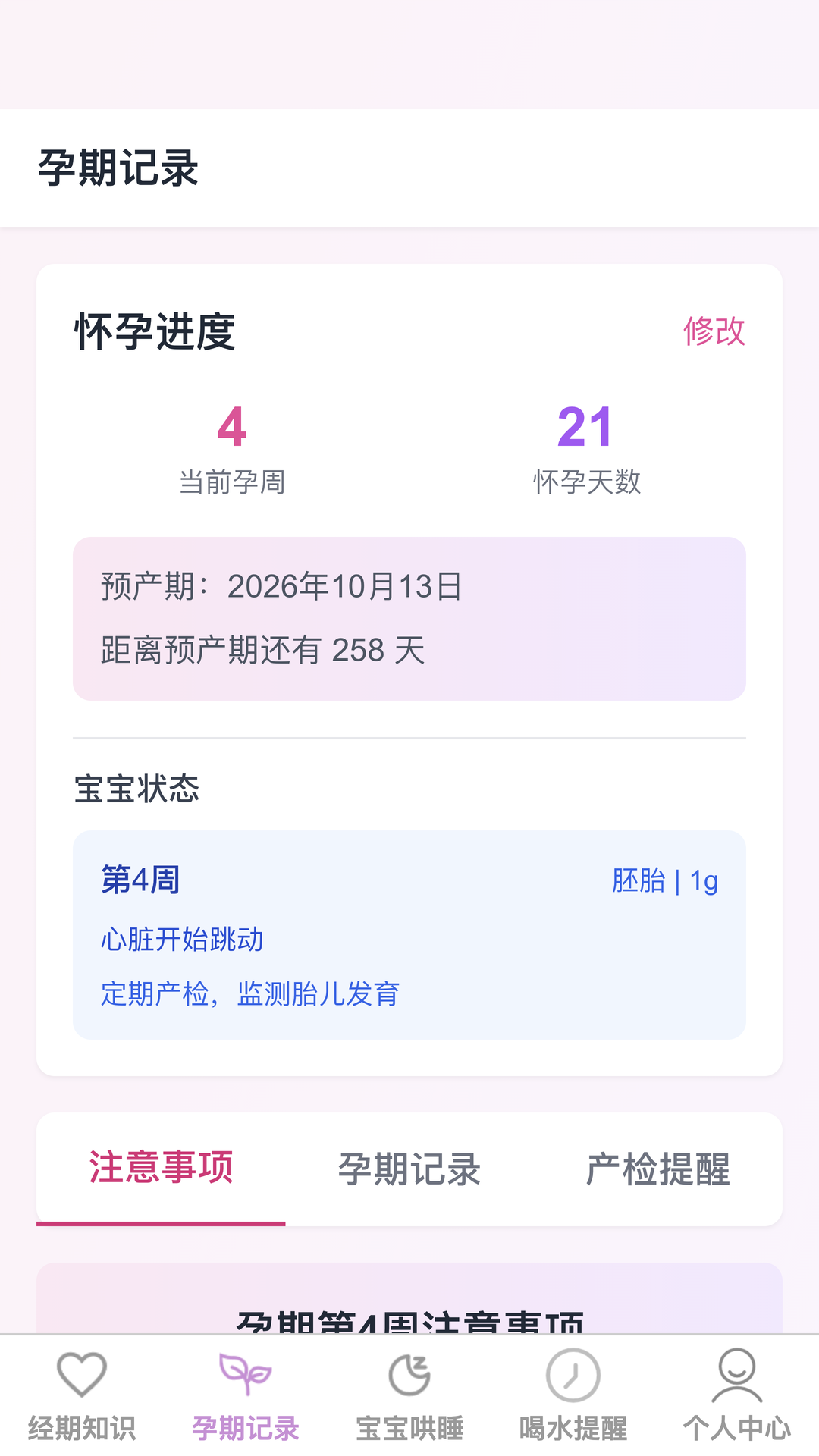Select 心脏开始跳动 status text

click(182, 940)
